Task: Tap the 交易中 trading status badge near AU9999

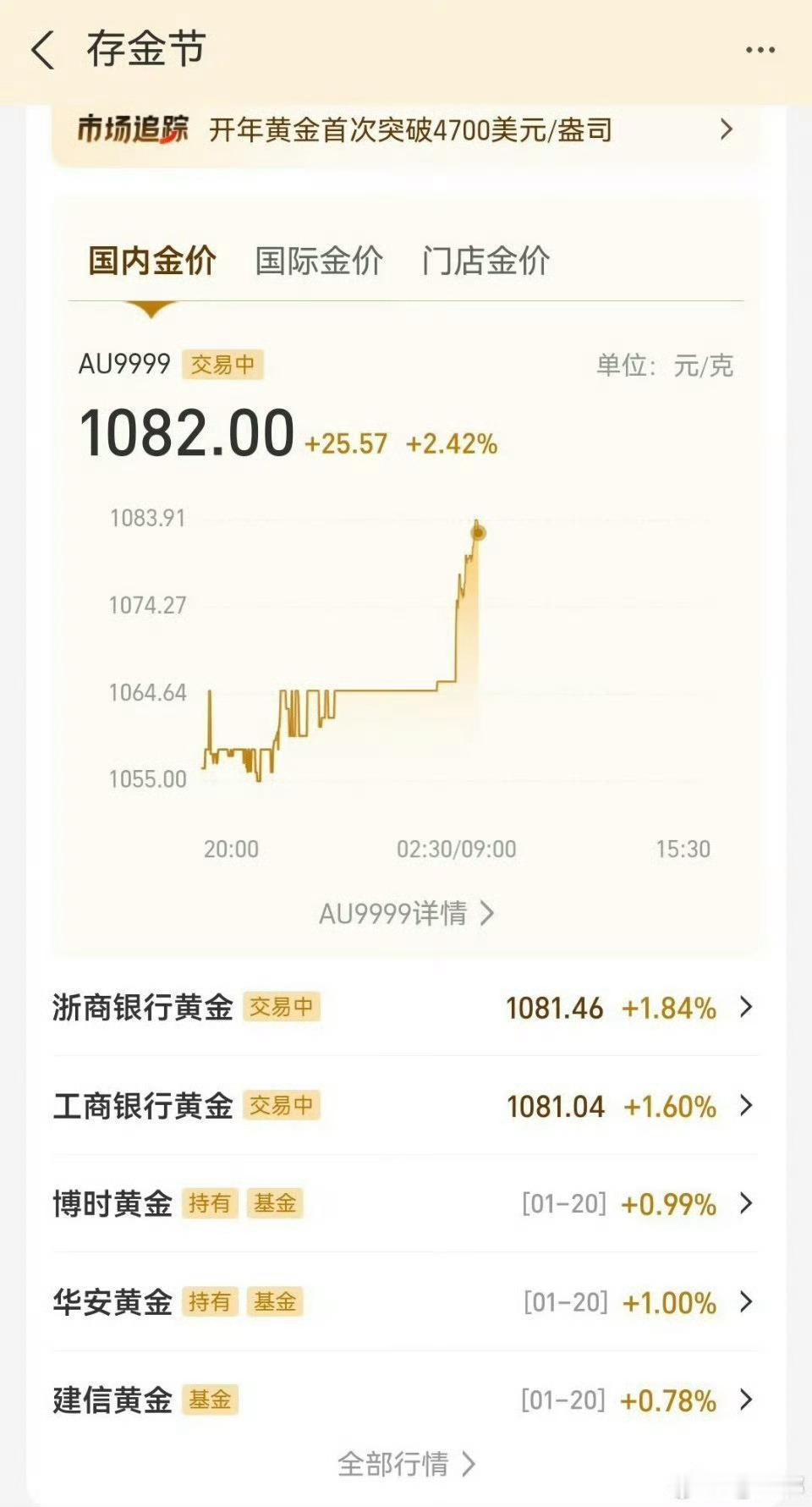Action: point(222,363)
